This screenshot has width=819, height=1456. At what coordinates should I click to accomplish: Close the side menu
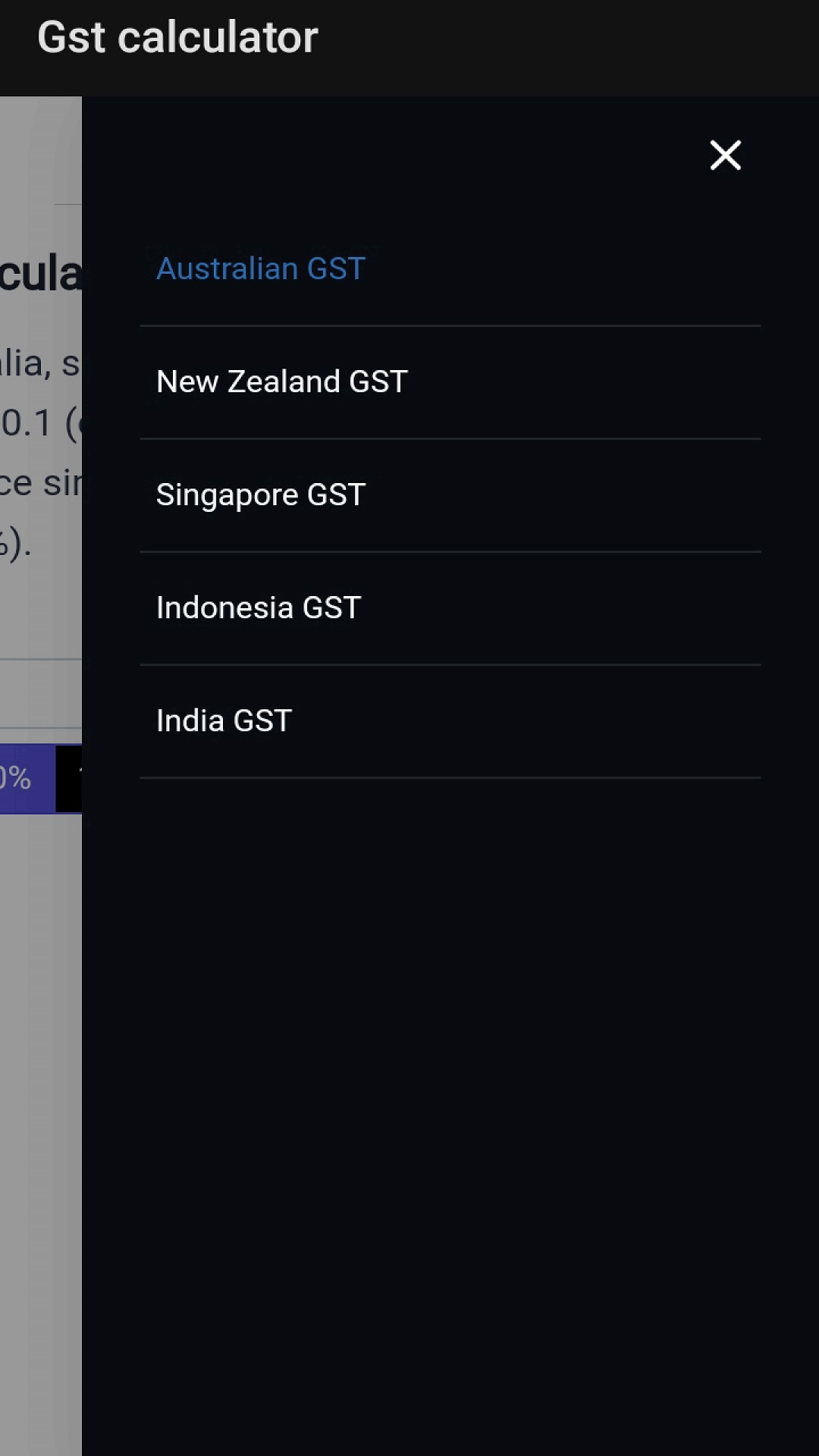[x=725, y=155]
